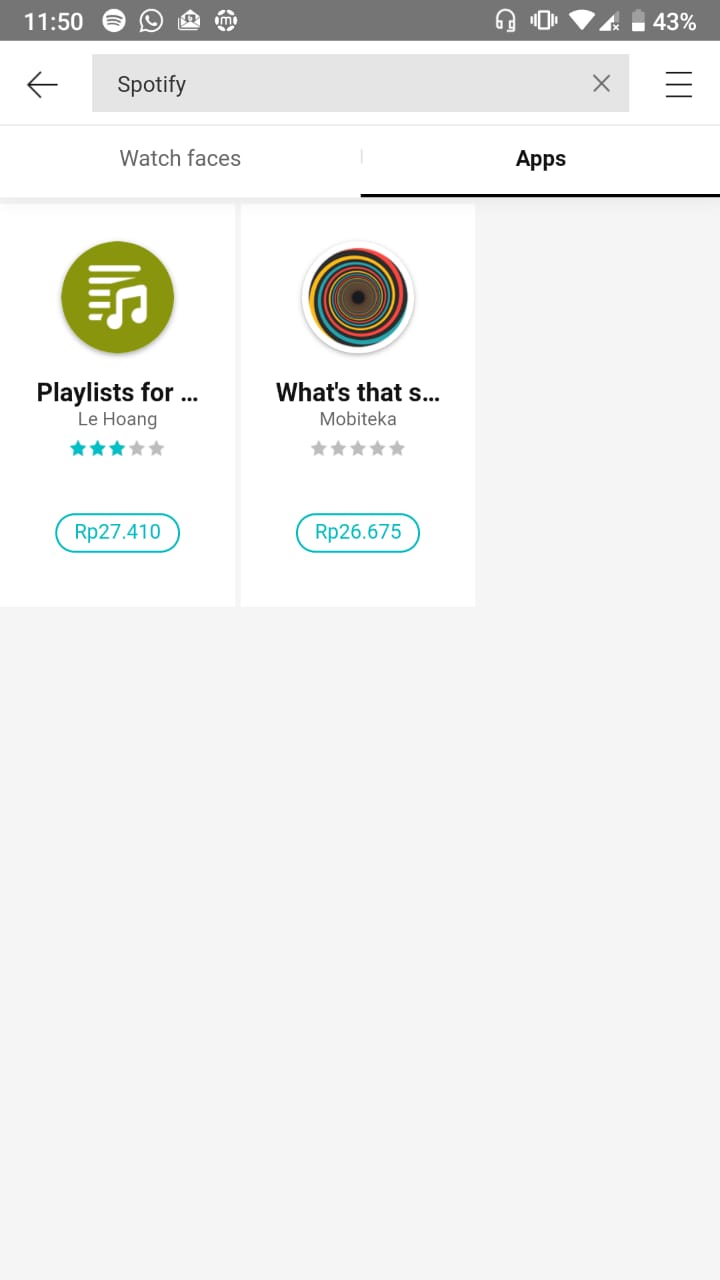
Task: Edit the Spotify search field
Action: [x=340, y=84]
